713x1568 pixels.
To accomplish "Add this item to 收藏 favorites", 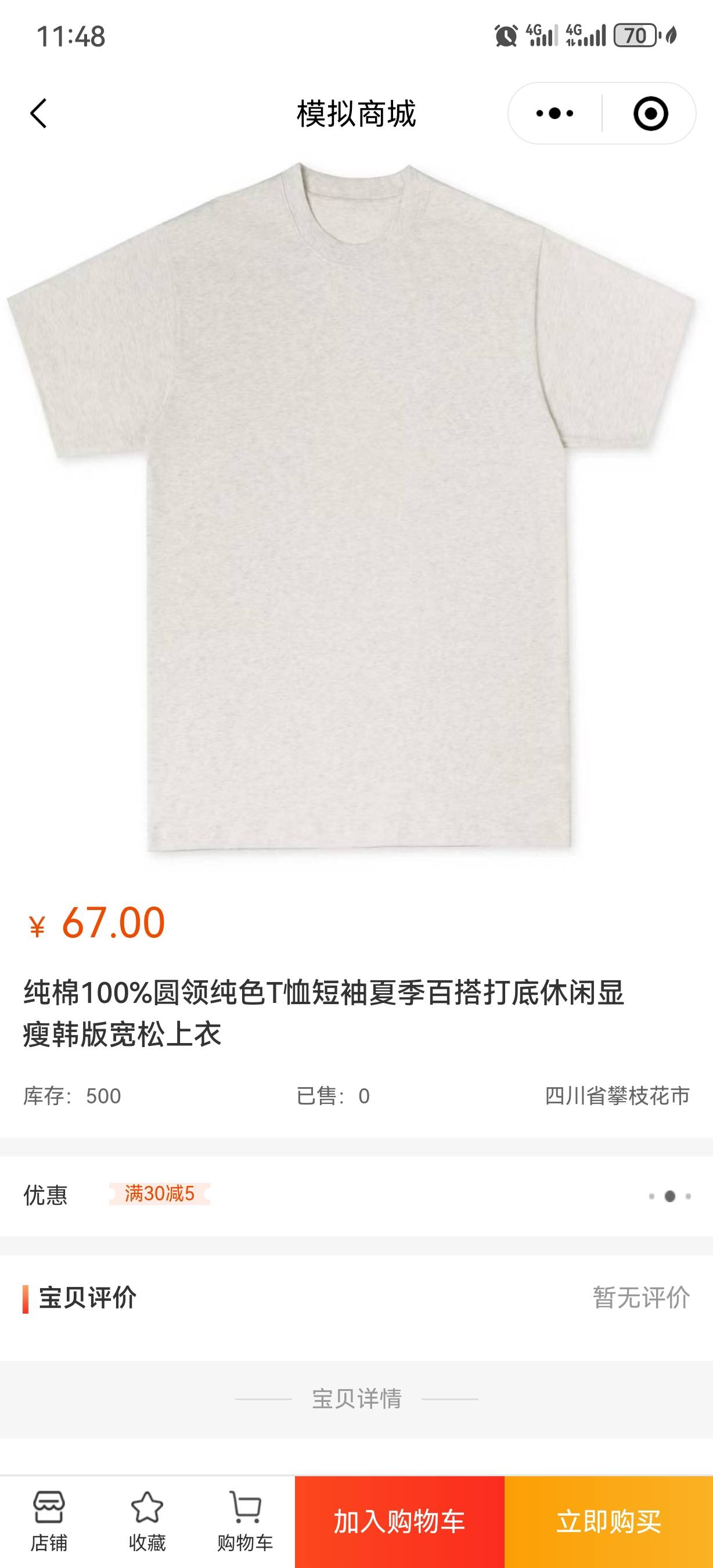I will tap(147, 1520).
